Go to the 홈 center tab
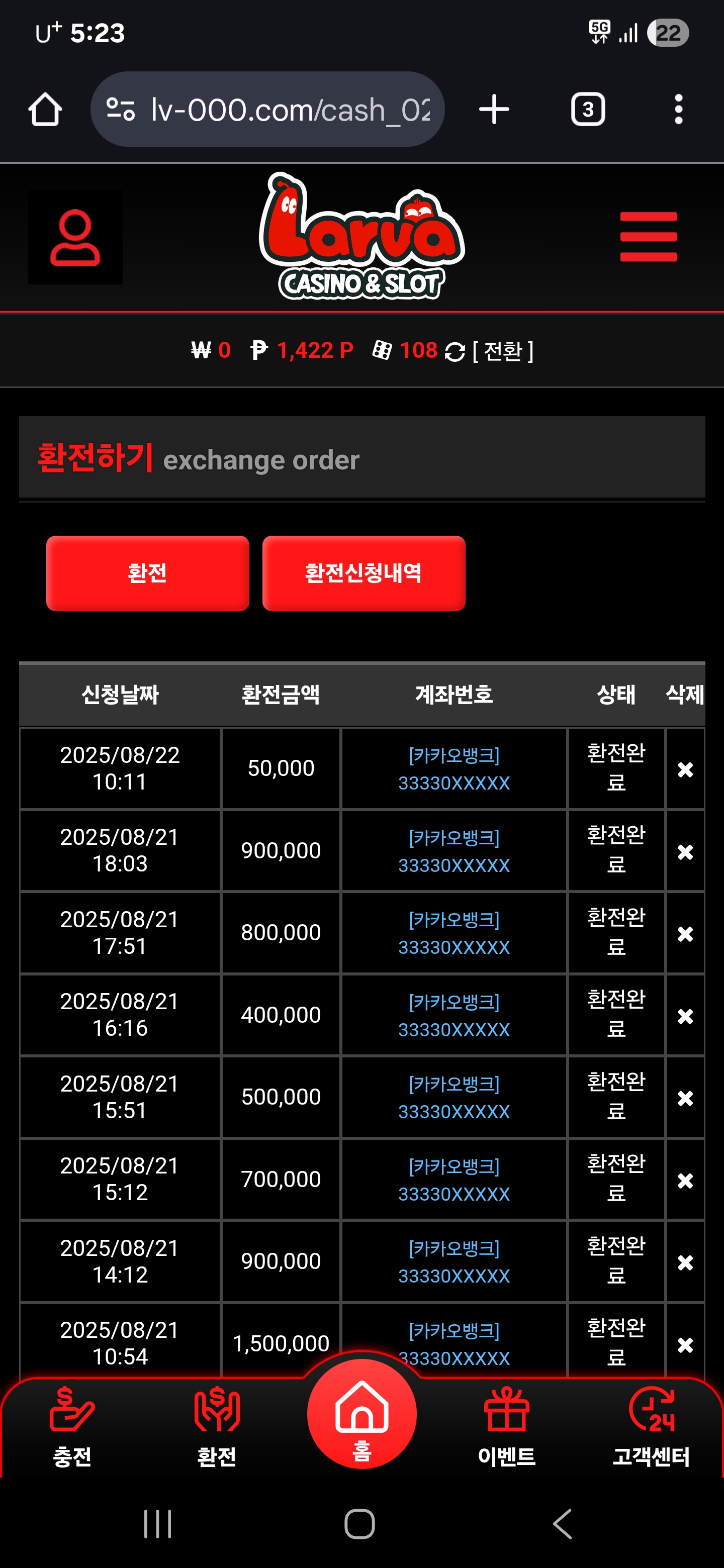This screenshot has height=1568, width=724. (361, 1414)
